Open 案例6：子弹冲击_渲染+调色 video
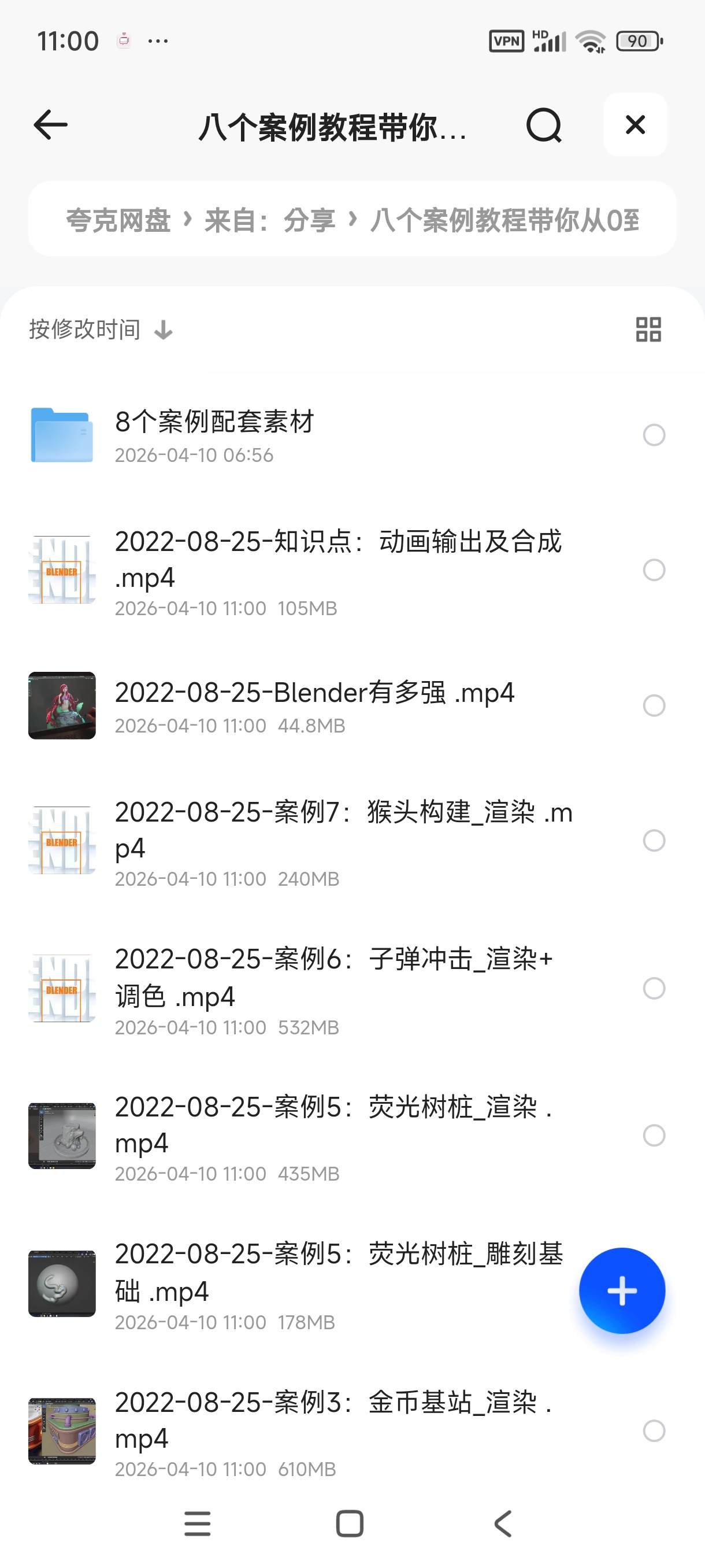705x1568 pixels. [333, 988]
